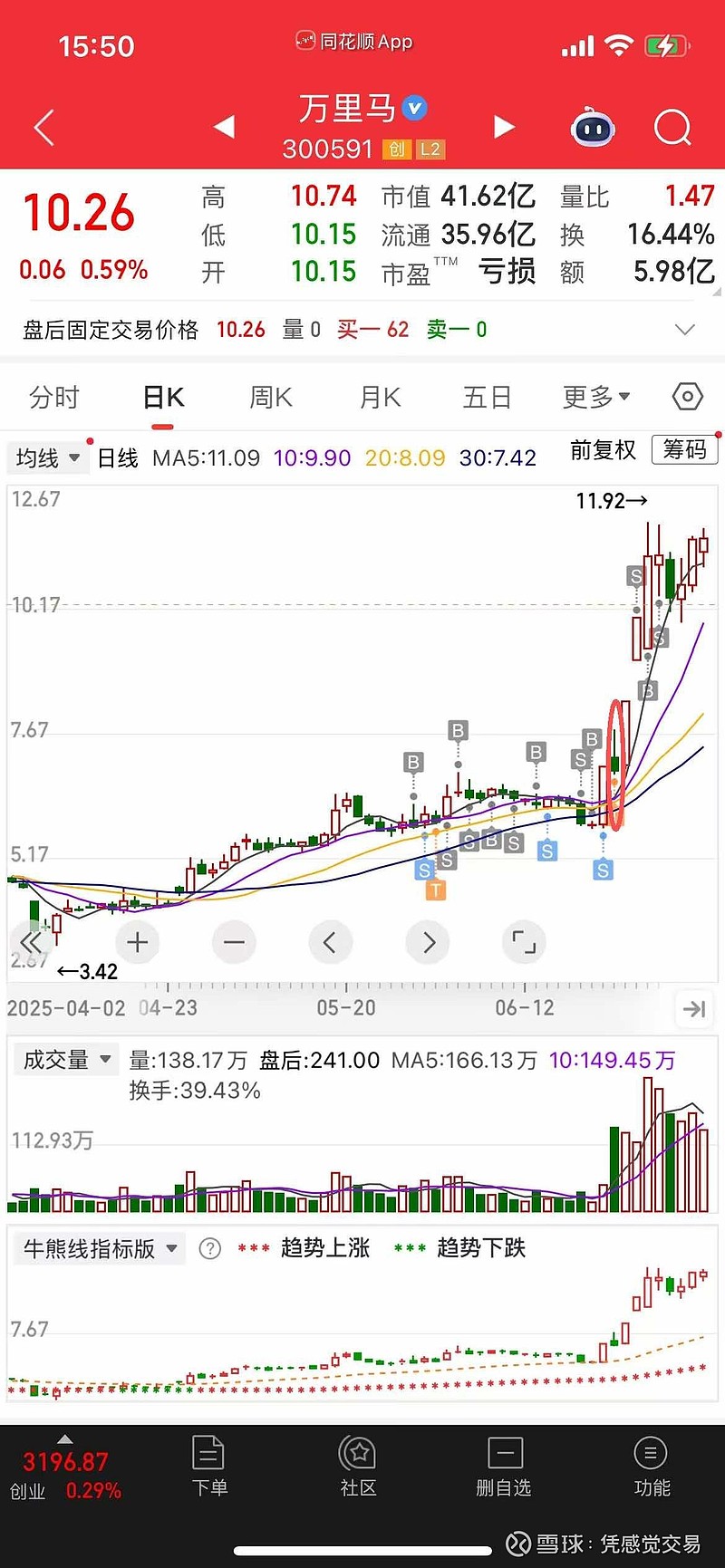This screenshot has width=725, height=1568.
Task: Enable the 筹码 chip distribution overlay
Action: tap(684, 450)
